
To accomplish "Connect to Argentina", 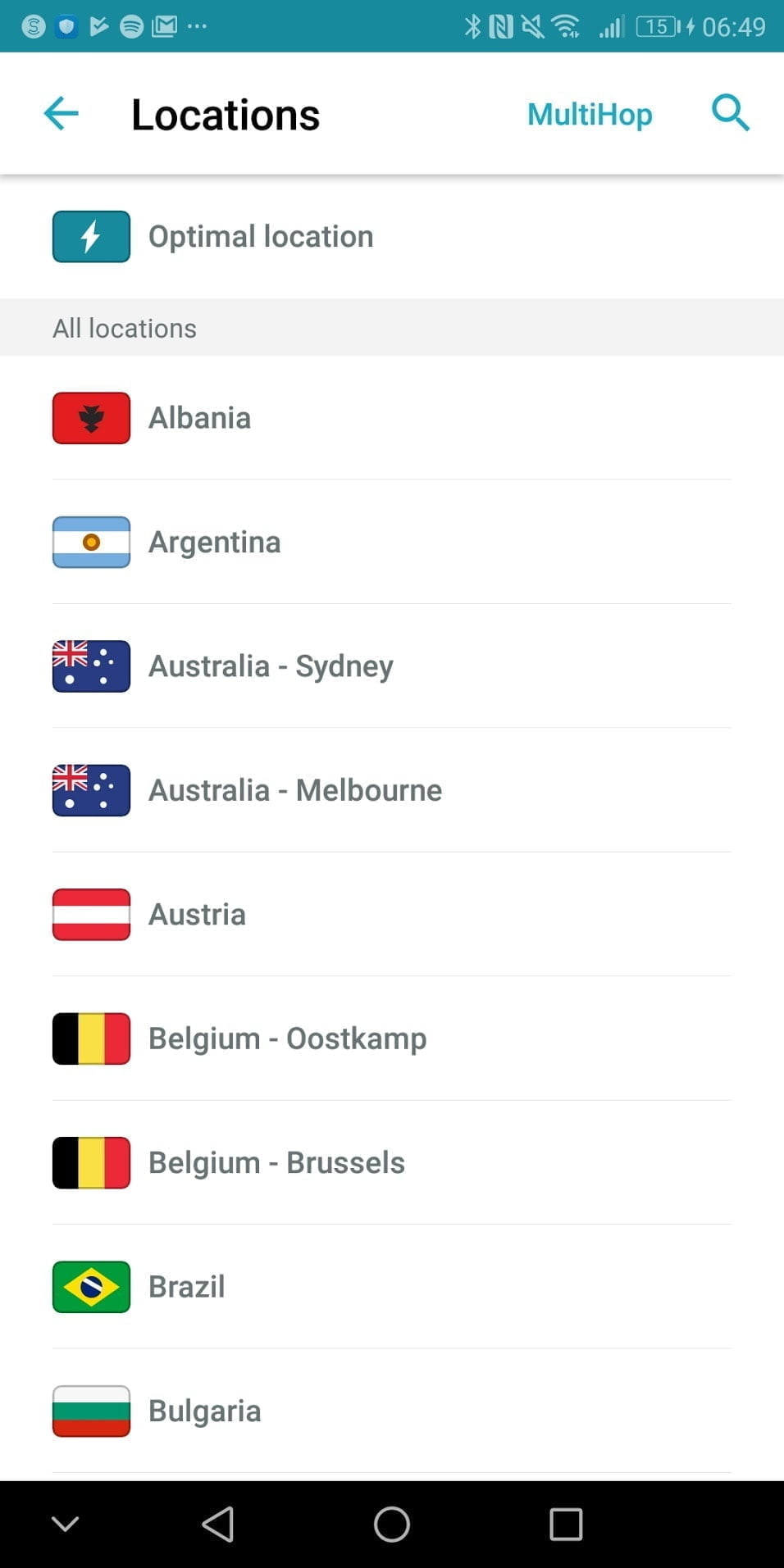I will [x=215, y=542].
